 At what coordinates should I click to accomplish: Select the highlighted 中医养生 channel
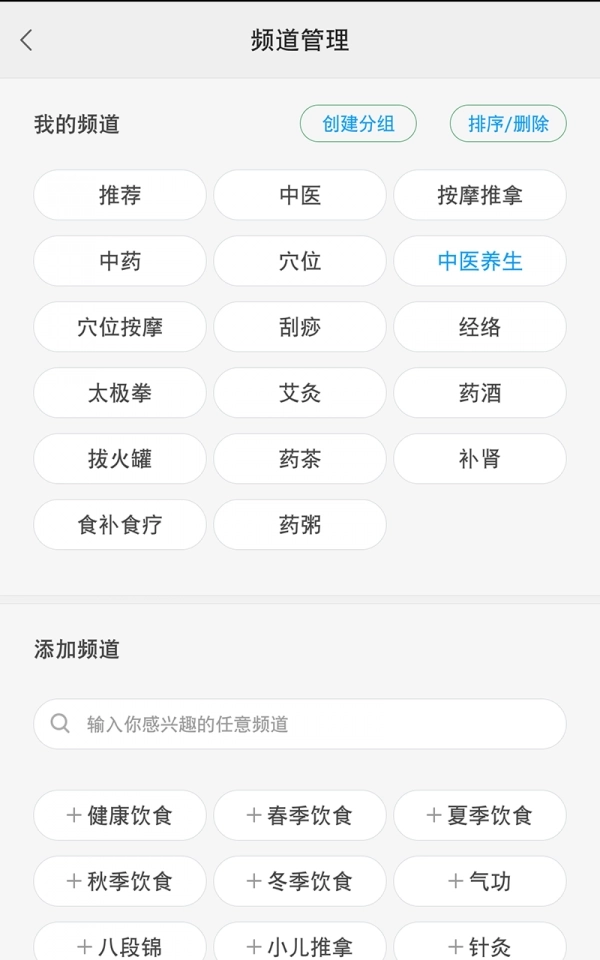480,261
